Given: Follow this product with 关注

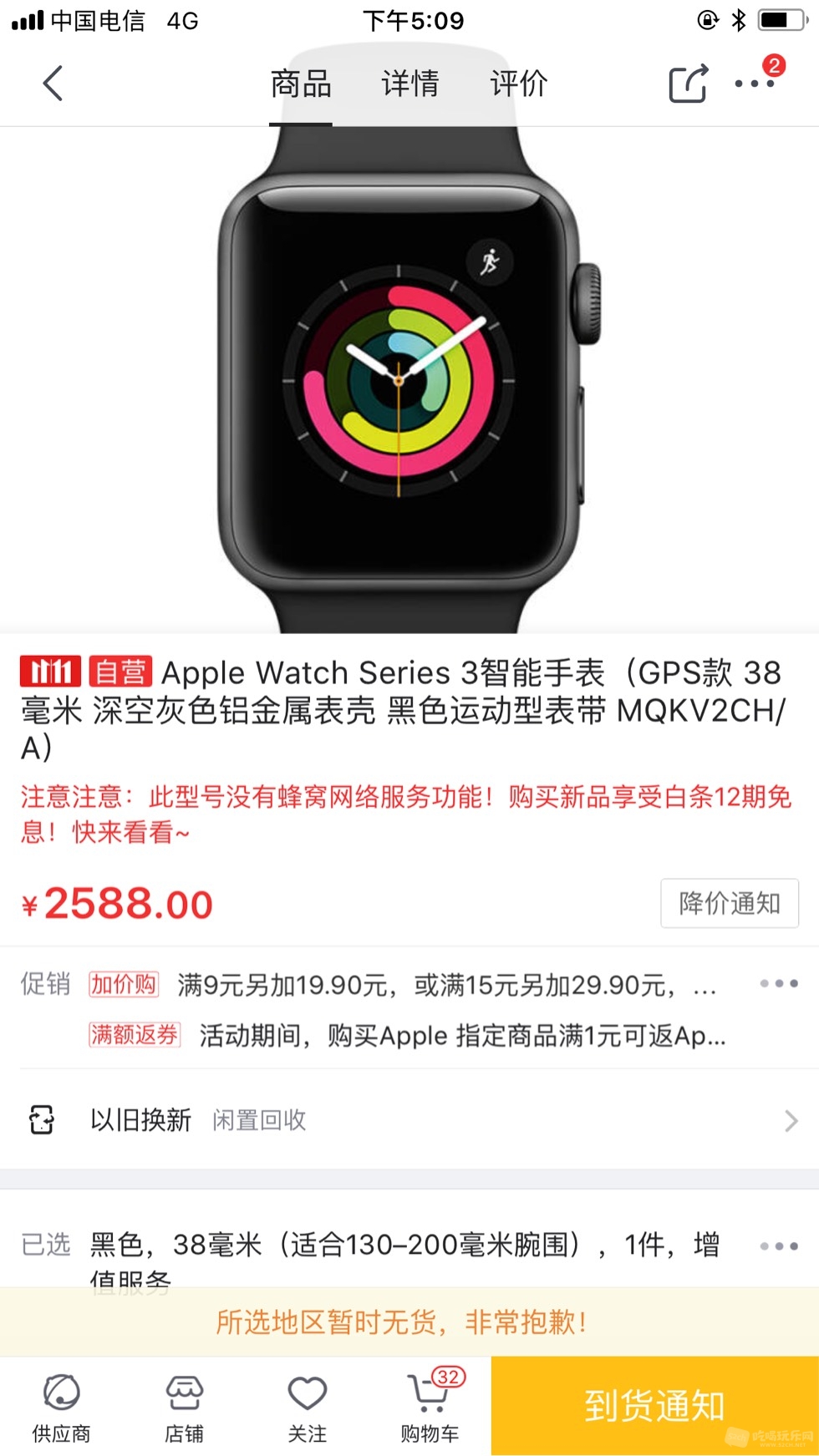Looking at the screenshot, I should (307, 1407).
